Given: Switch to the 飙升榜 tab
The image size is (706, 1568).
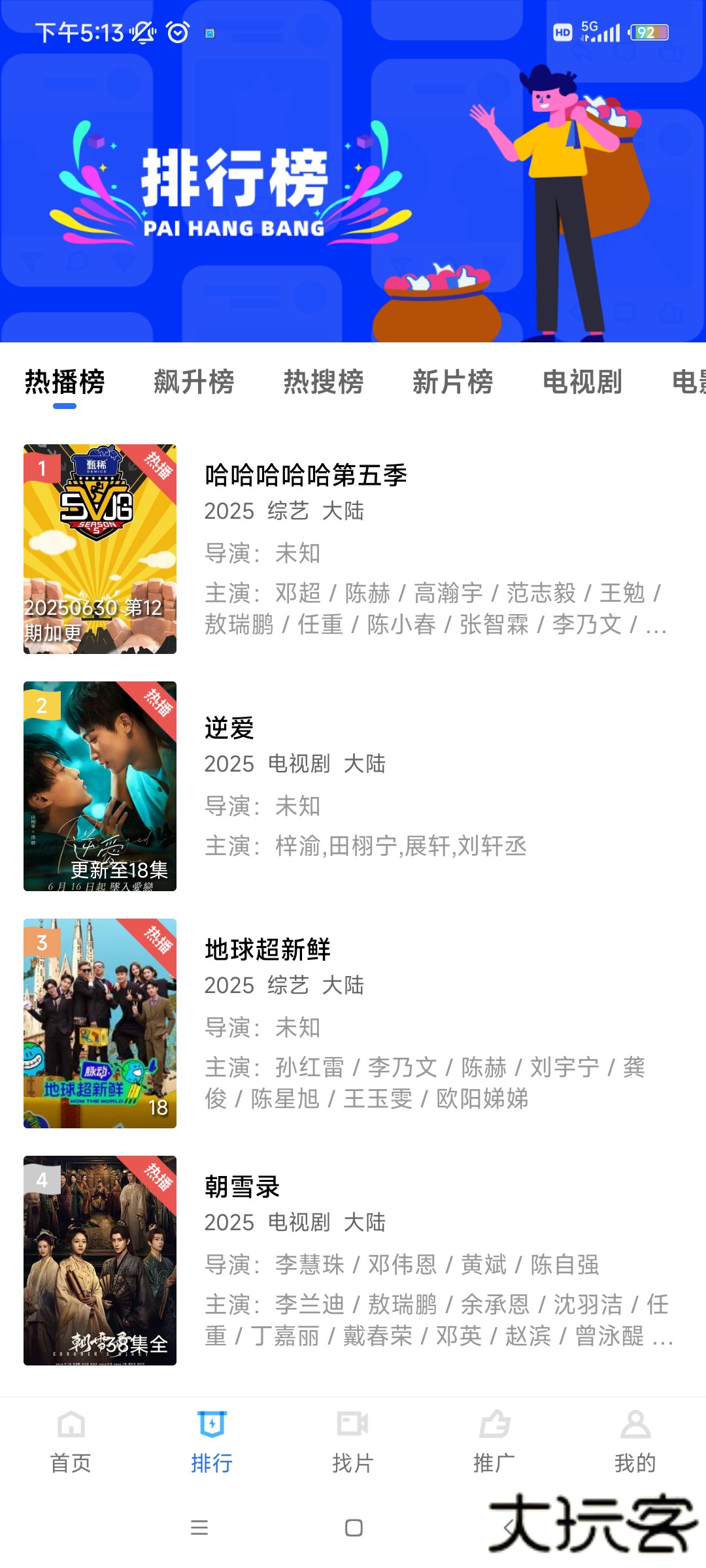Looking at the screenshot, I should [x=193, y=382].
